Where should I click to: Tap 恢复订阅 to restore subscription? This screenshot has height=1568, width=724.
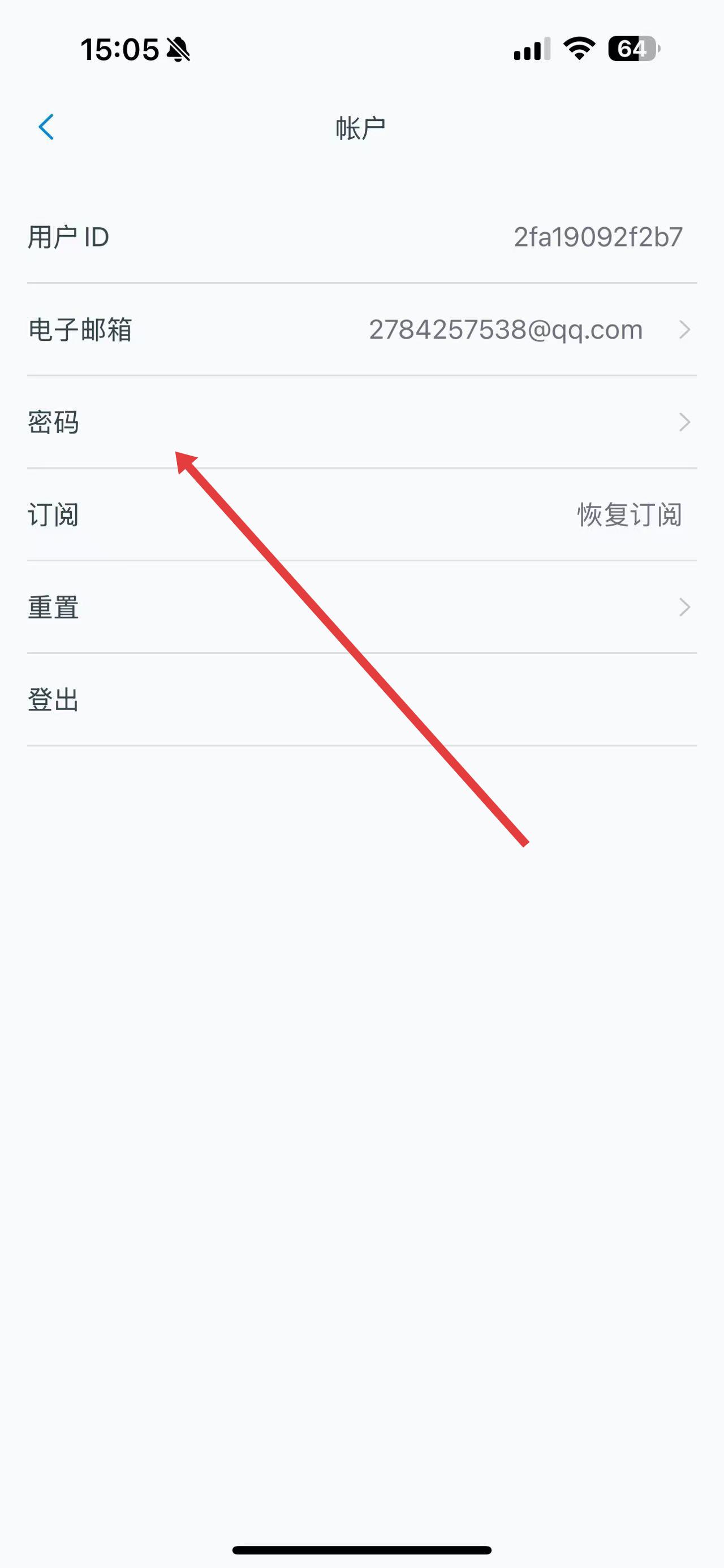[628, 515]
